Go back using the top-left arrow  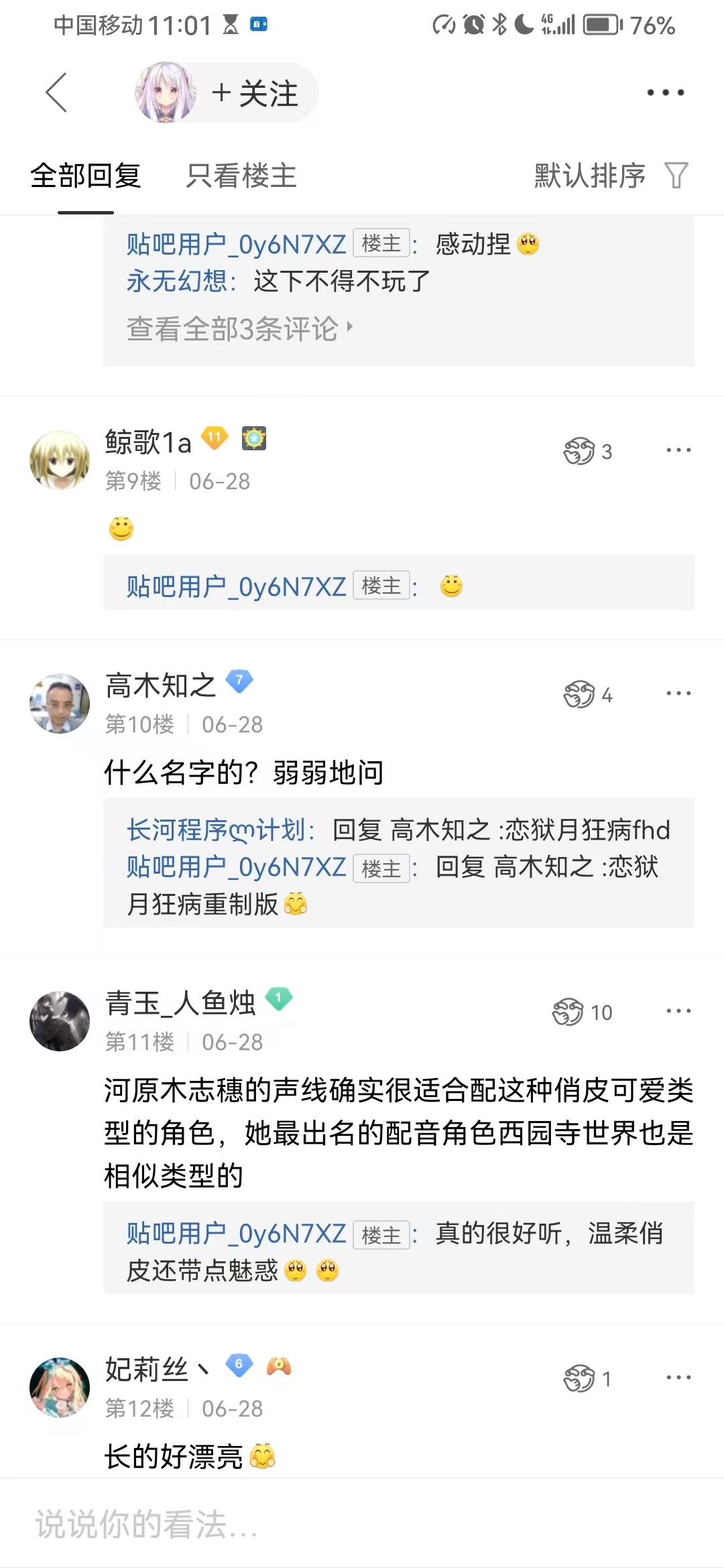(56, 92)
